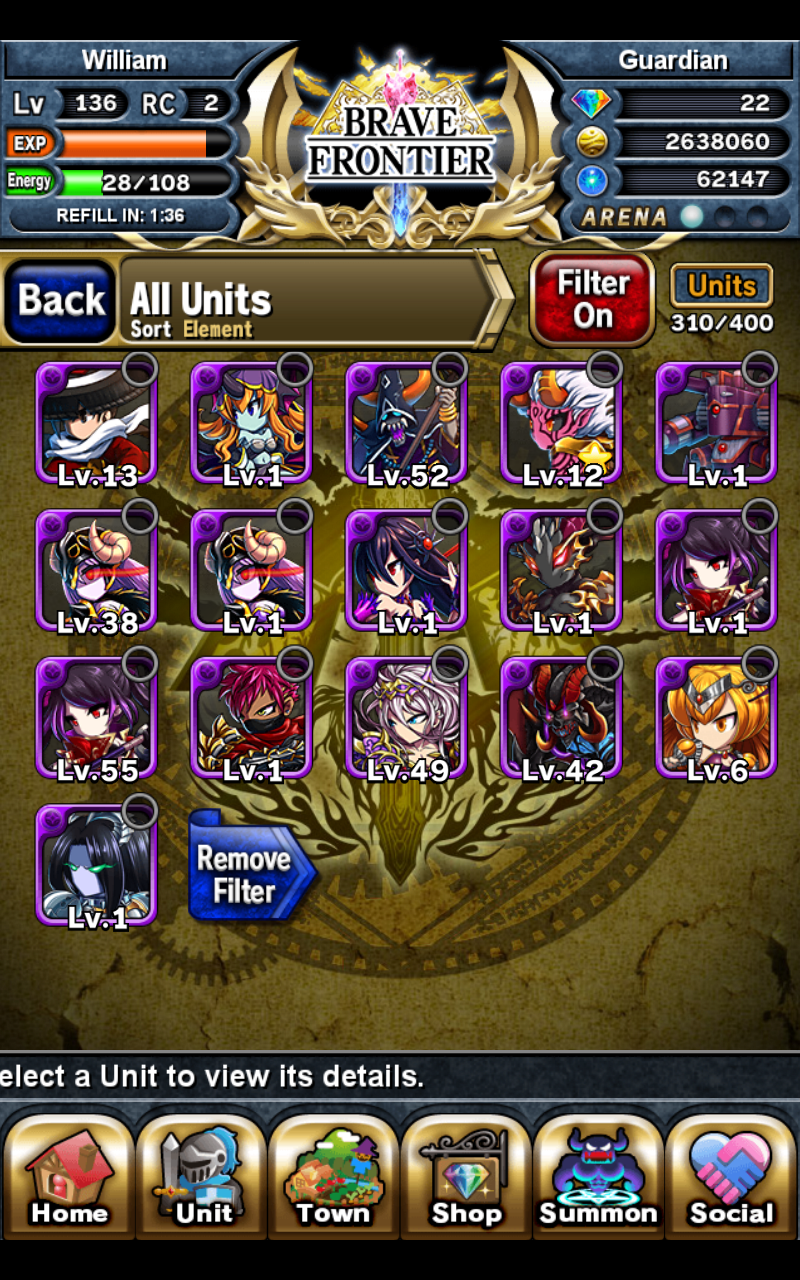
Task: Open the Lv.42 unit
Action: point(562,719)
